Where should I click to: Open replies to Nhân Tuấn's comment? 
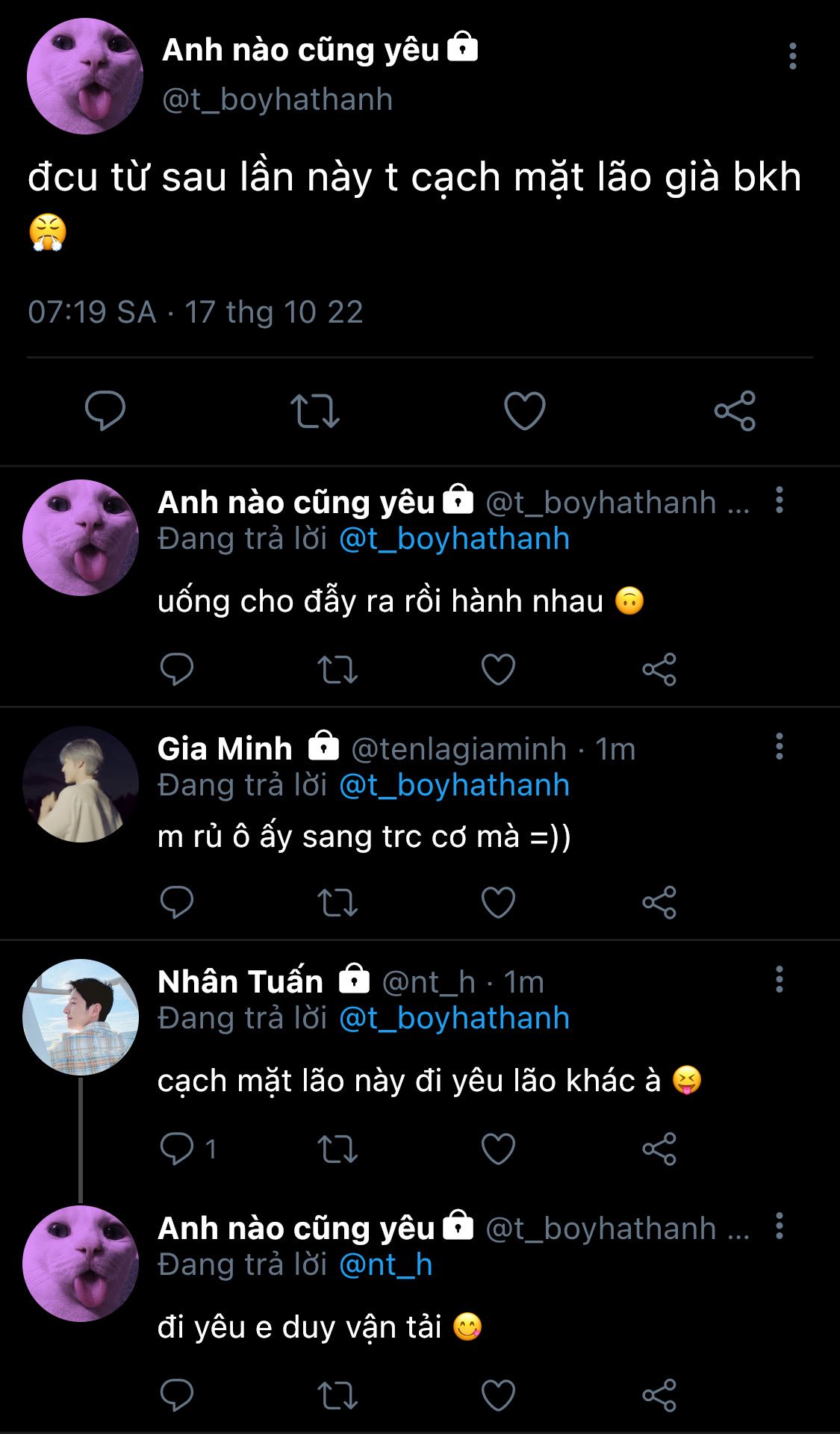pyautogui.click(x=178, y=1149)
